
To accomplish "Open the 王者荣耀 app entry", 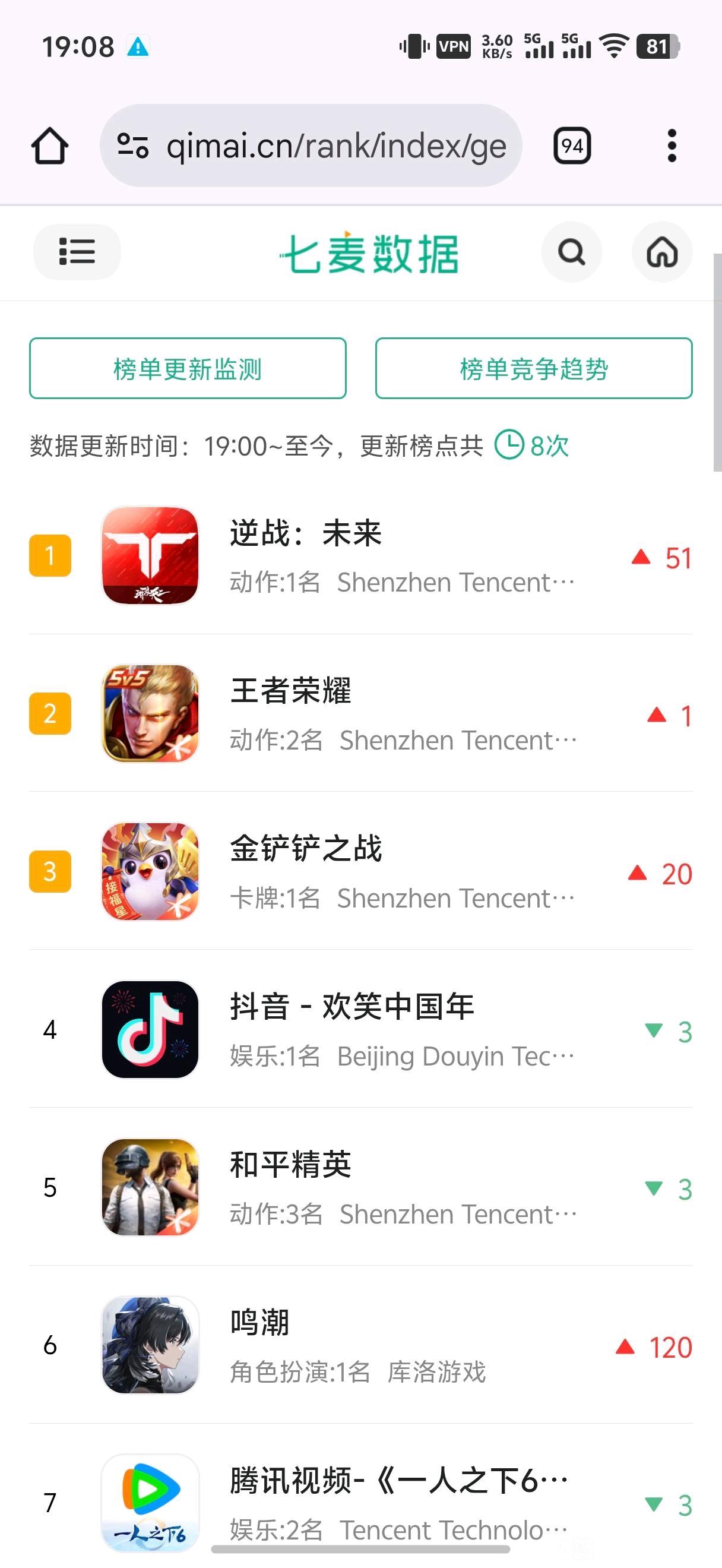I will (291, 691).
